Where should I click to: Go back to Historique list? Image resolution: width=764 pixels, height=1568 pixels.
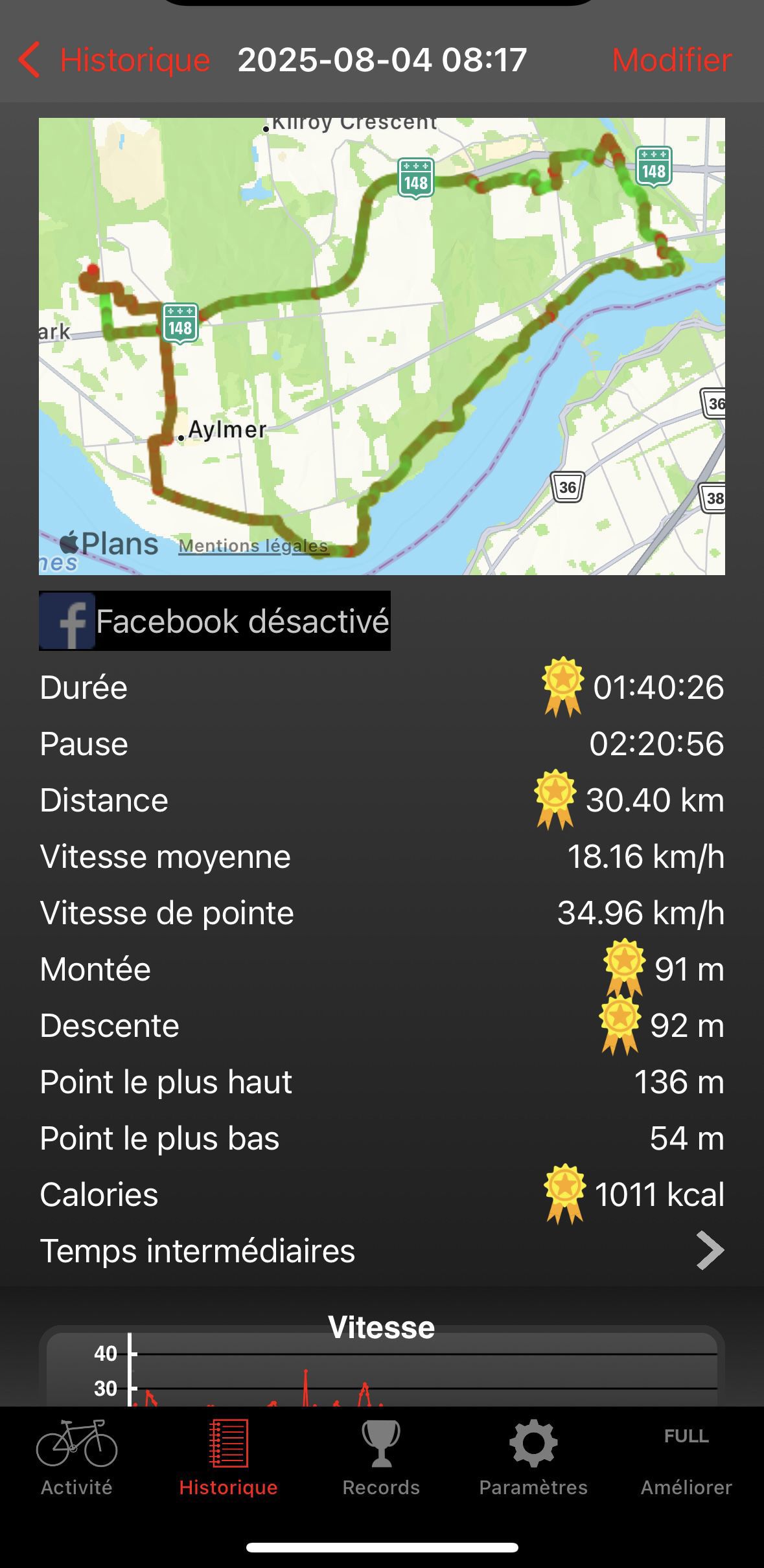114,60
